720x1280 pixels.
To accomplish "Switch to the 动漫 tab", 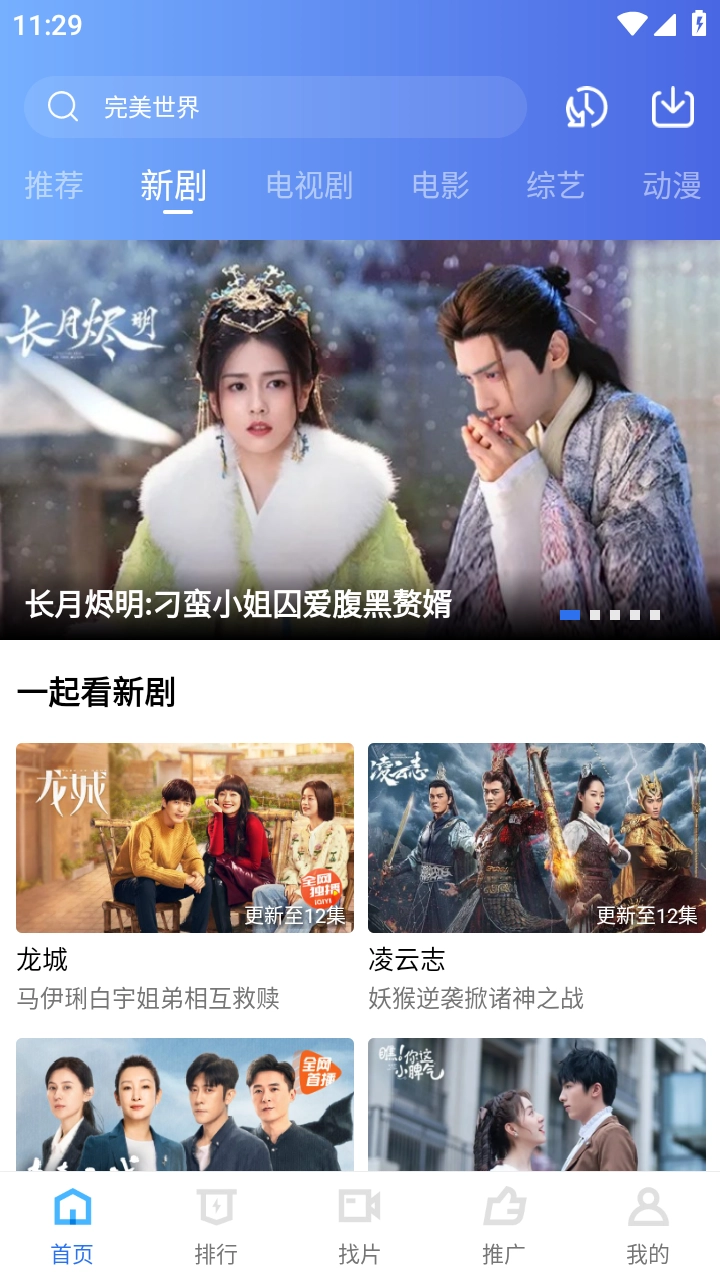I will tap(672, 186).
